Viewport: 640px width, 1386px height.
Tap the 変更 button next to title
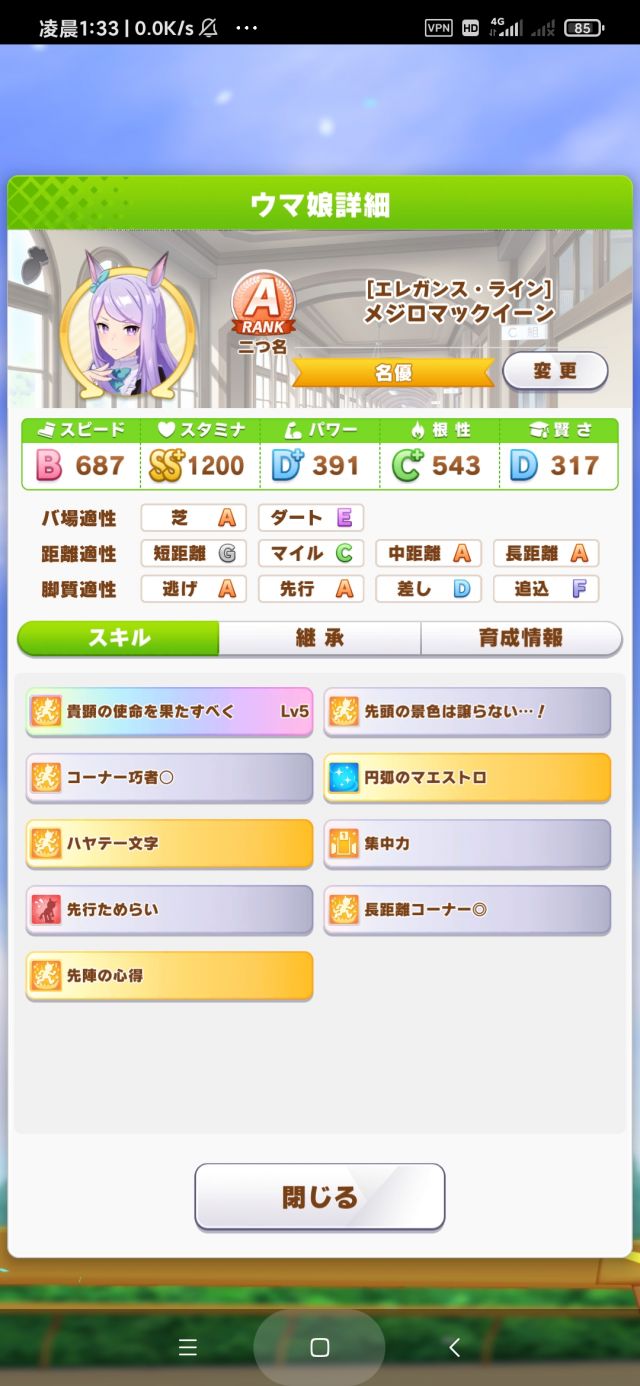tap(555, 371)
